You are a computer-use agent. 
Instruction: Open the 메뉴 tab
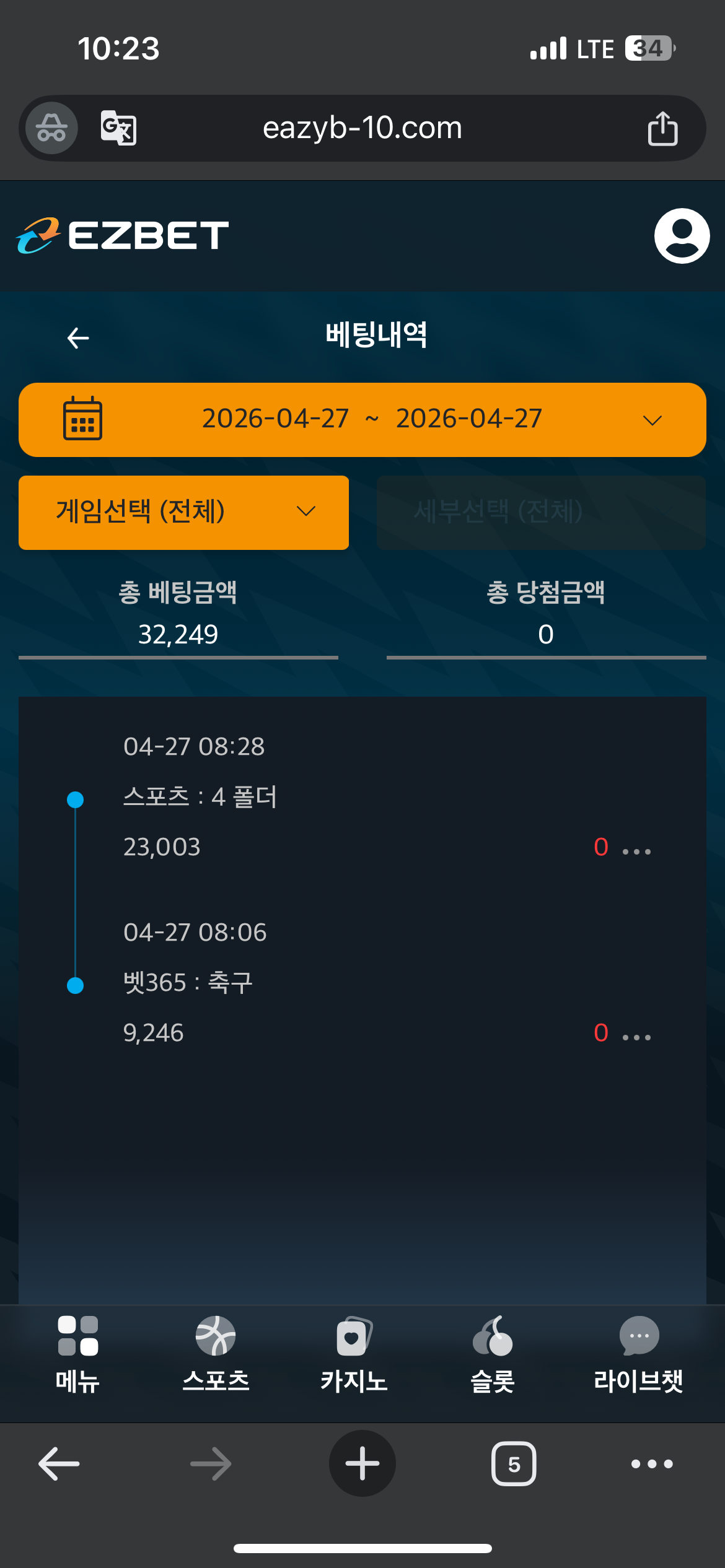coord(77,1355)
